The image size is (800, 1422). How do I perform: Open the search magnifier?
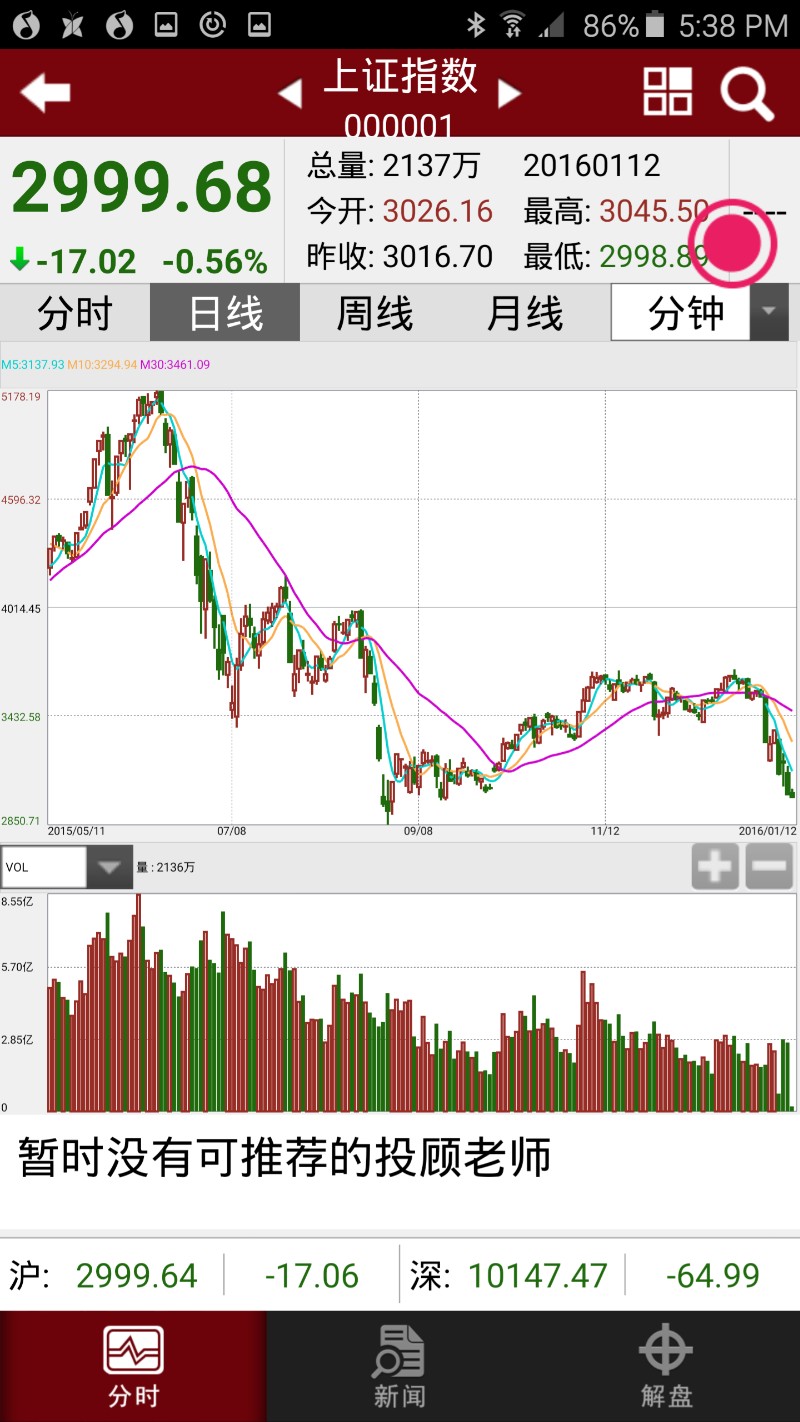coord(747,93)
